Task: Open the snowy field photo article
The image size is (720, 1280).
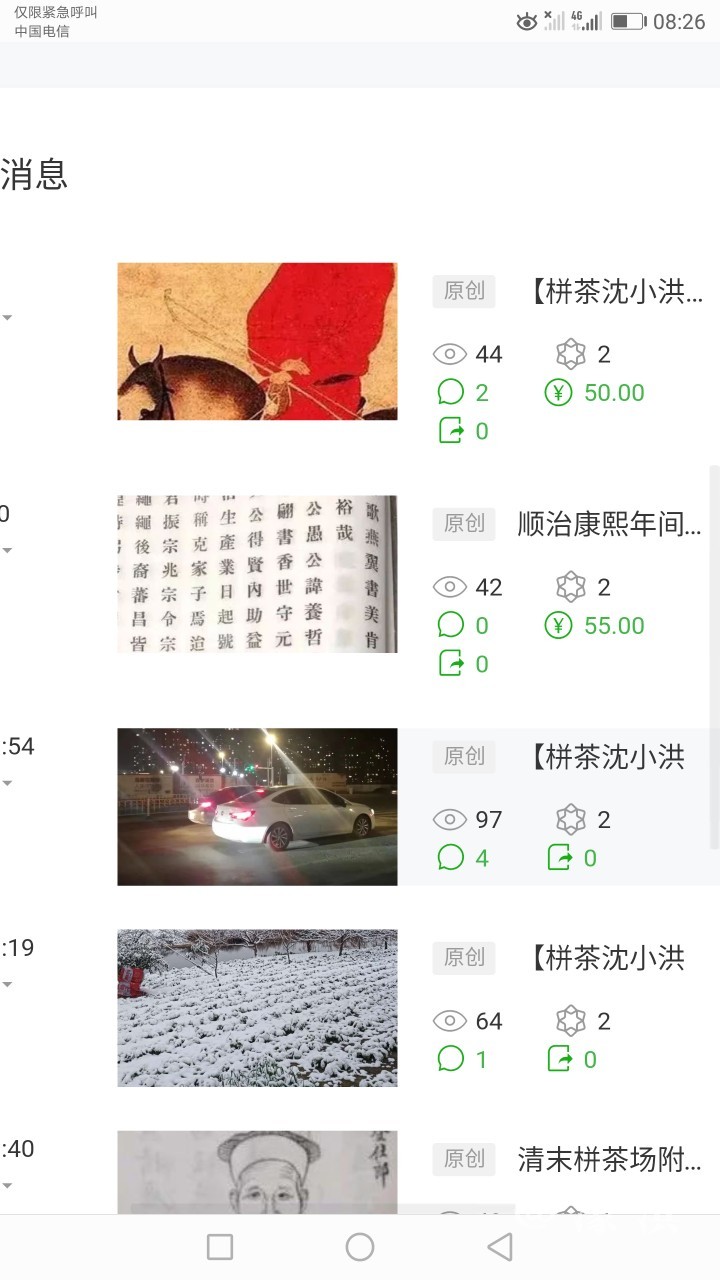Action: tap(257, 1007)
